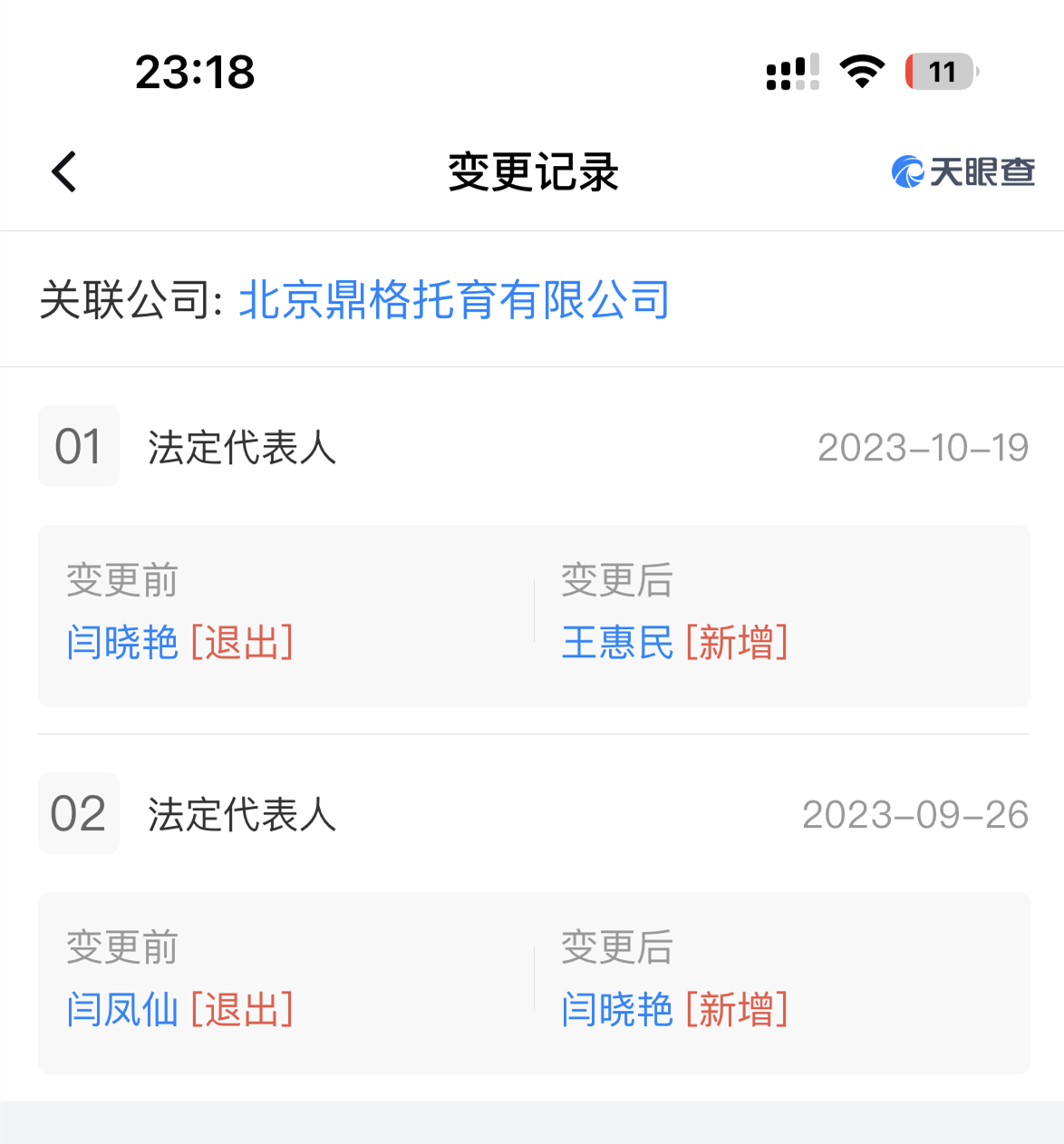Open 闫凤仙's profile link

pyautogui.click(x=122, y=1009)
